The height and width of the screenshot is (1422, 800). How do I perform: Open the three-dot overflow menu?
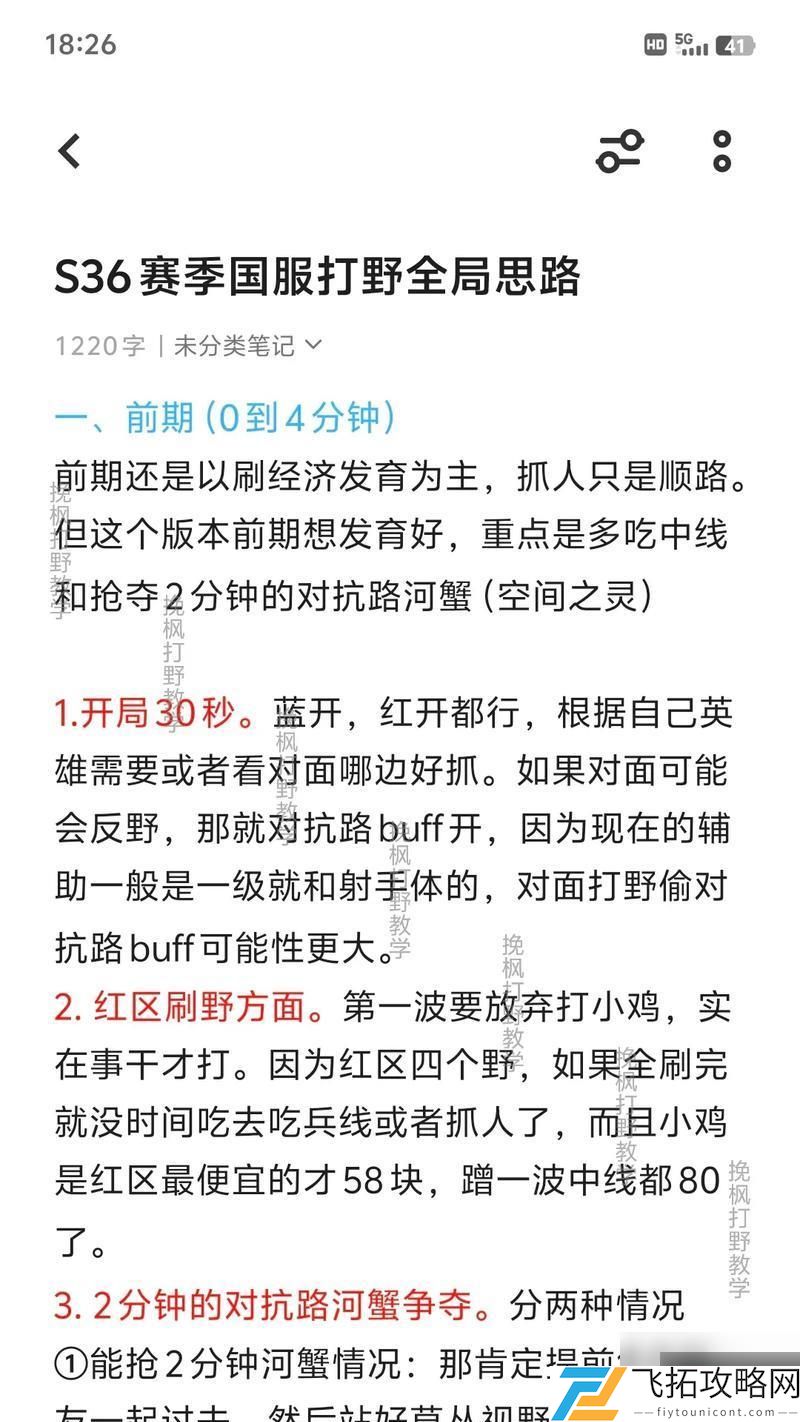722,152
